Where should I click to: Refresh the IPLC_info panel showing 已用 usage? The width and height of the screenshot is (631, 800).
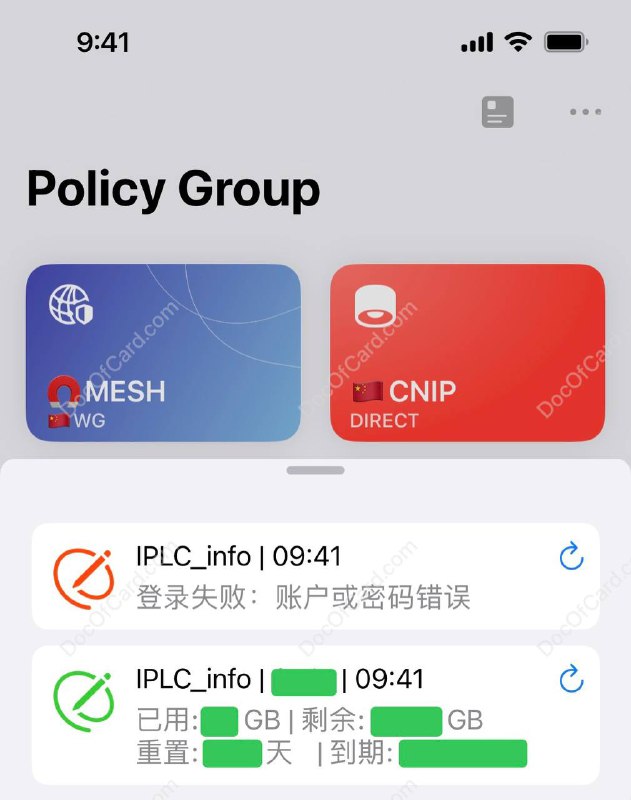pos(571,680)
